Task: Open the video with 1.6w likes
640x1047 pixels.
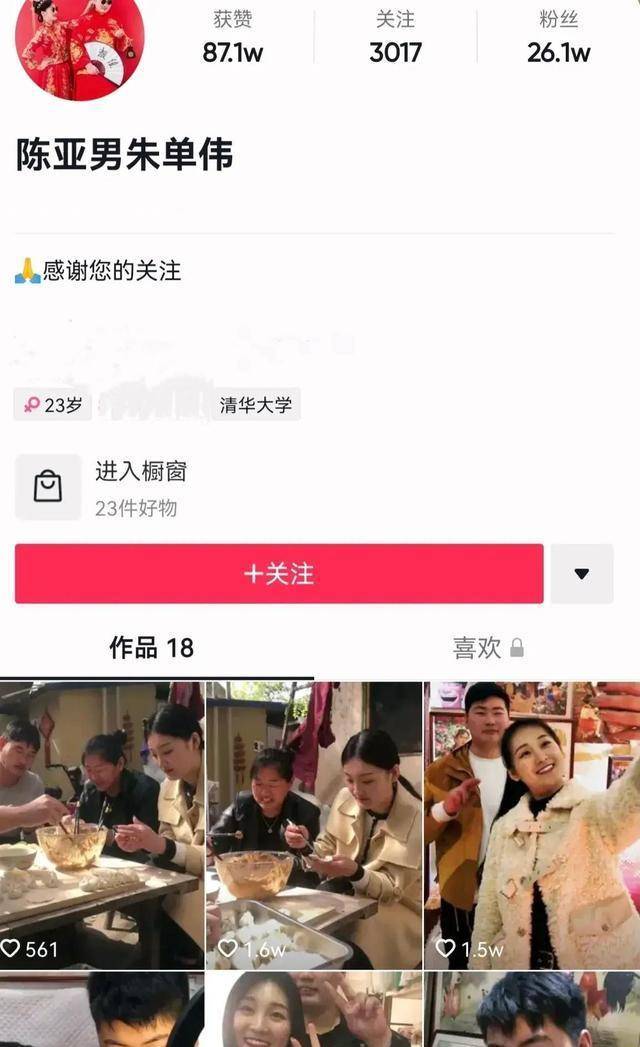Action: (314, 825)
